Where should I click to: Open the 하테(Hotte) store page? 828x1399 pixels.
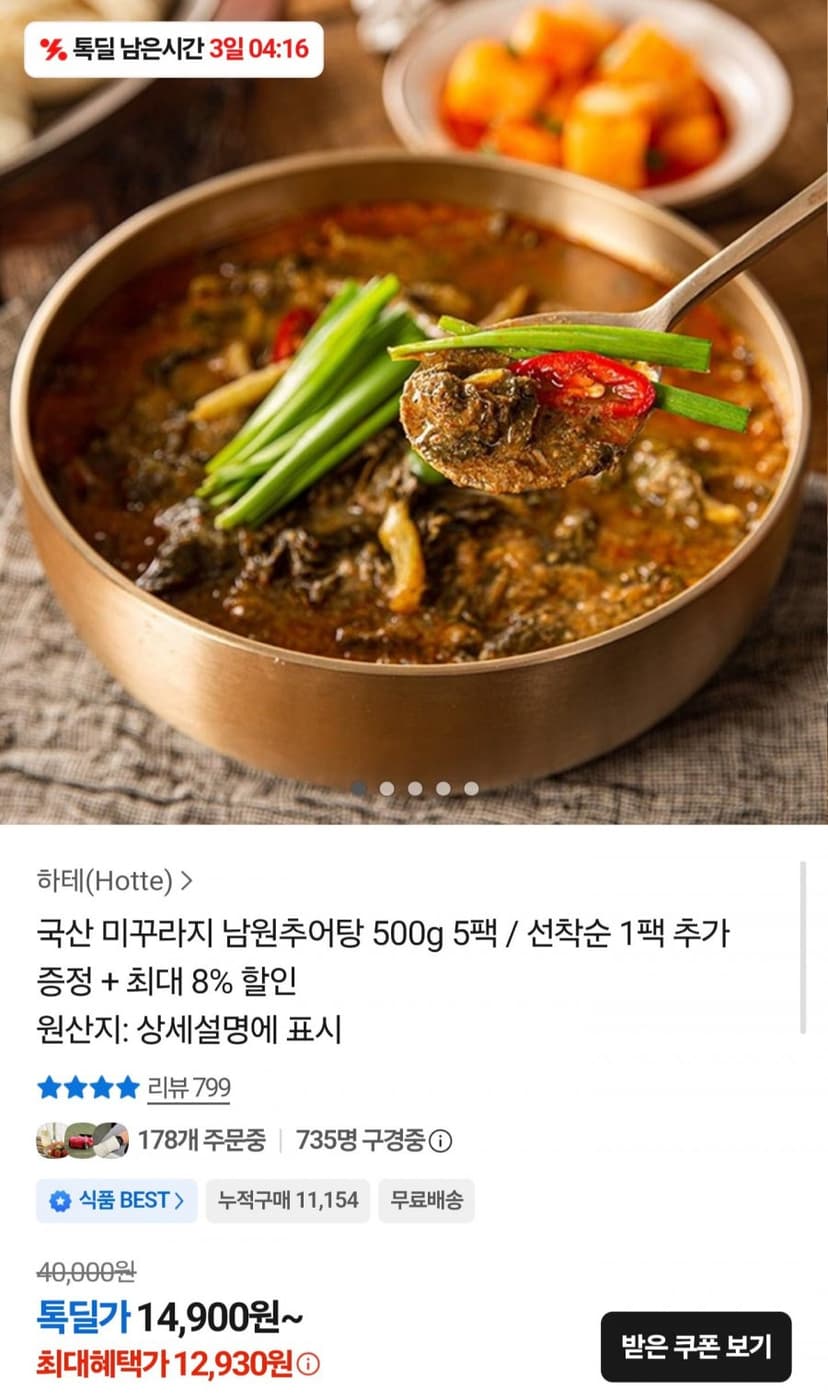tap(114, 881)
